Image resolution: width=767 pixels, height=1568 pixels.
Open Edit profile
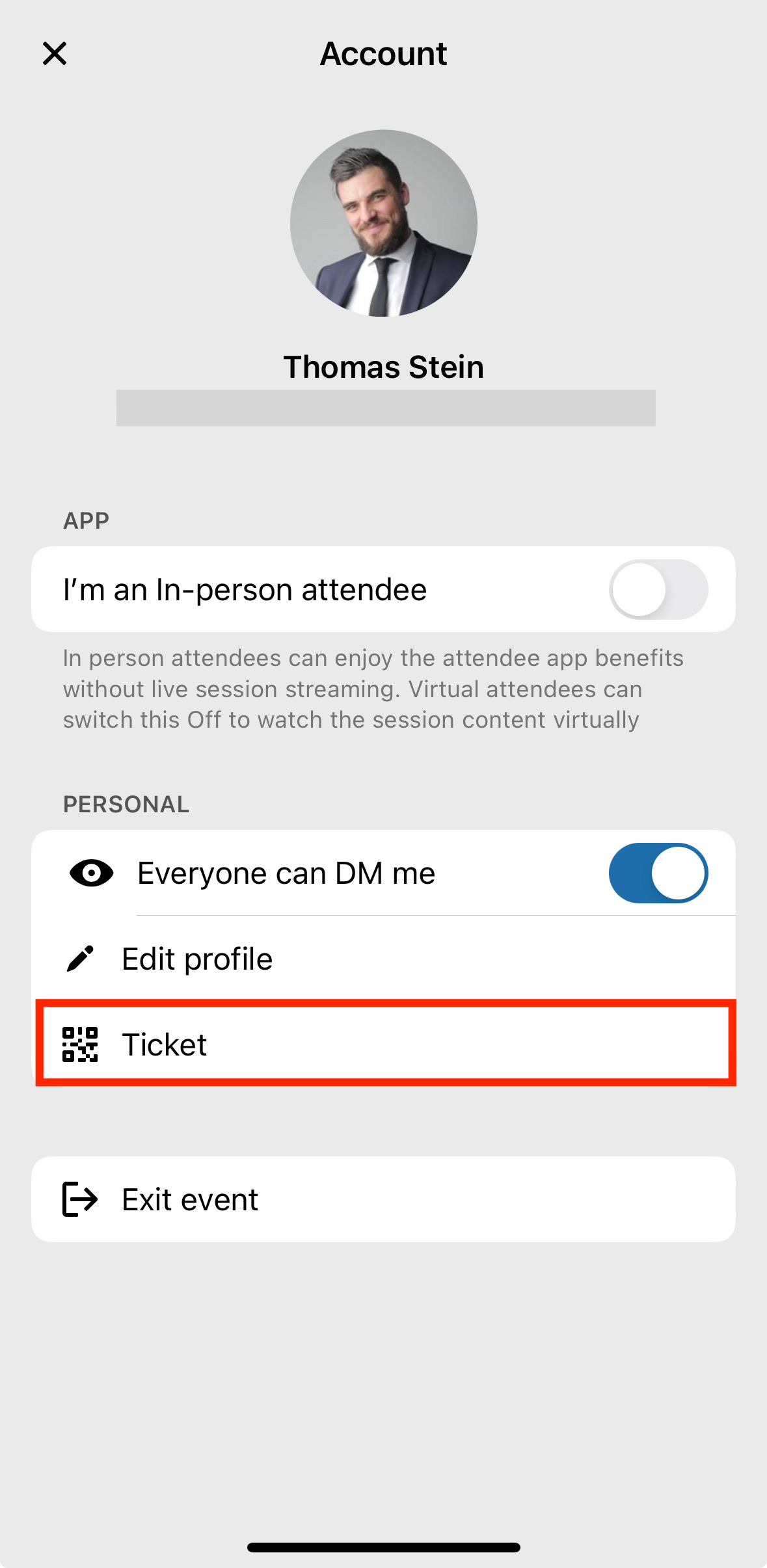[x=383, y=959]
